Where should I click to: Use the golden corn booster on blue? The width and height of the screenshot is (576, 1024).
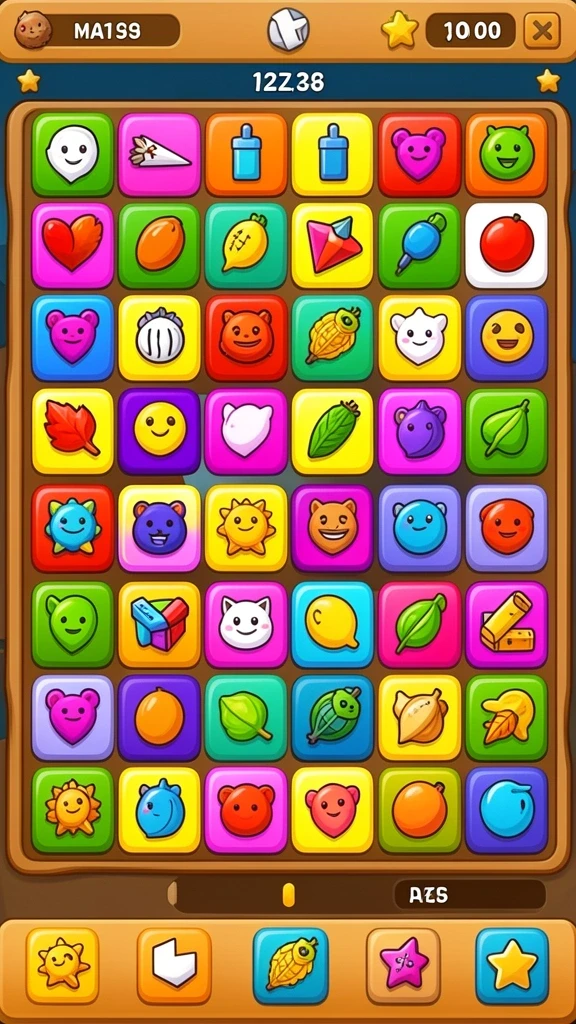coord(291,966)
